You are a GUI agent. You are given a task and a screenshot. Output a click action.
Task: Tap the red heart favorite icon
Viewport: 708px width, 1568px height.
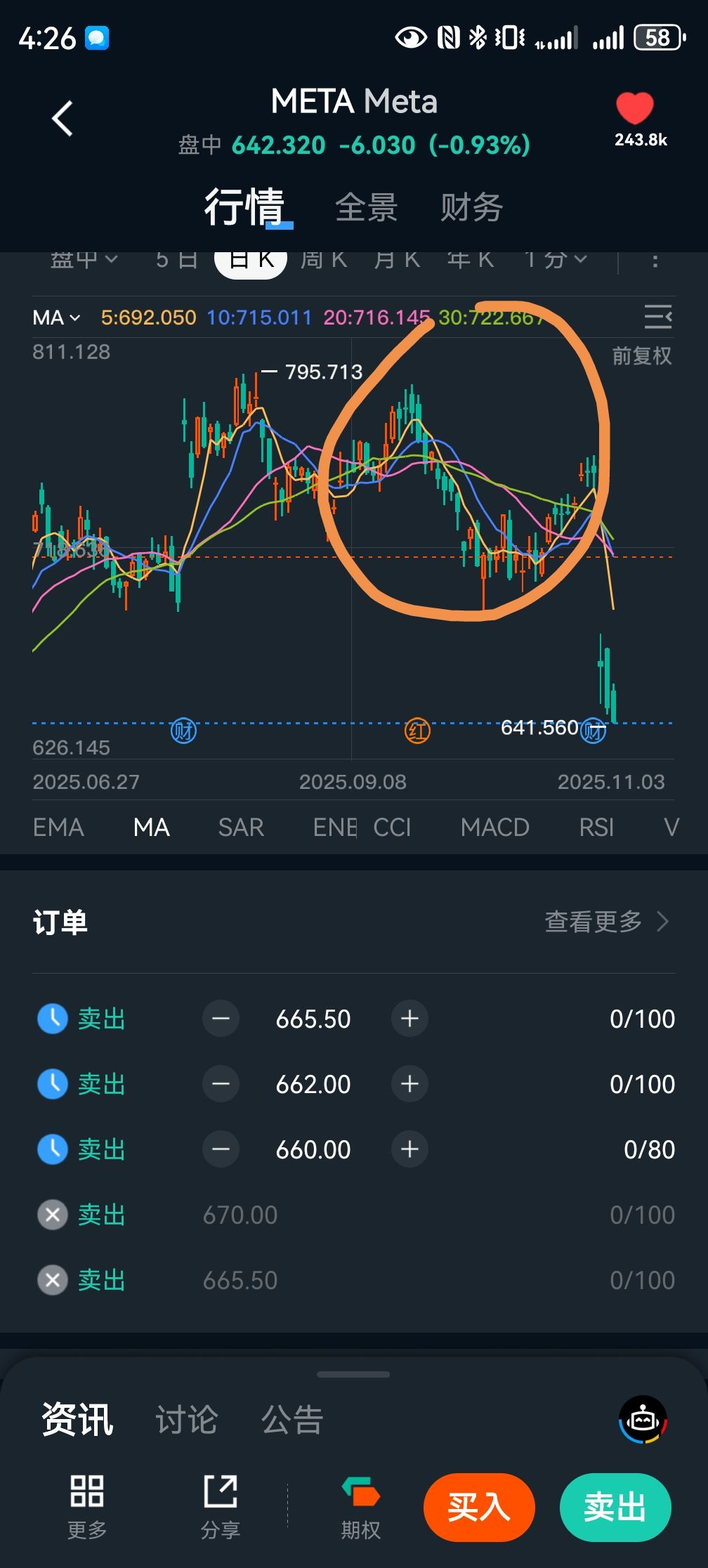(634, 109)
